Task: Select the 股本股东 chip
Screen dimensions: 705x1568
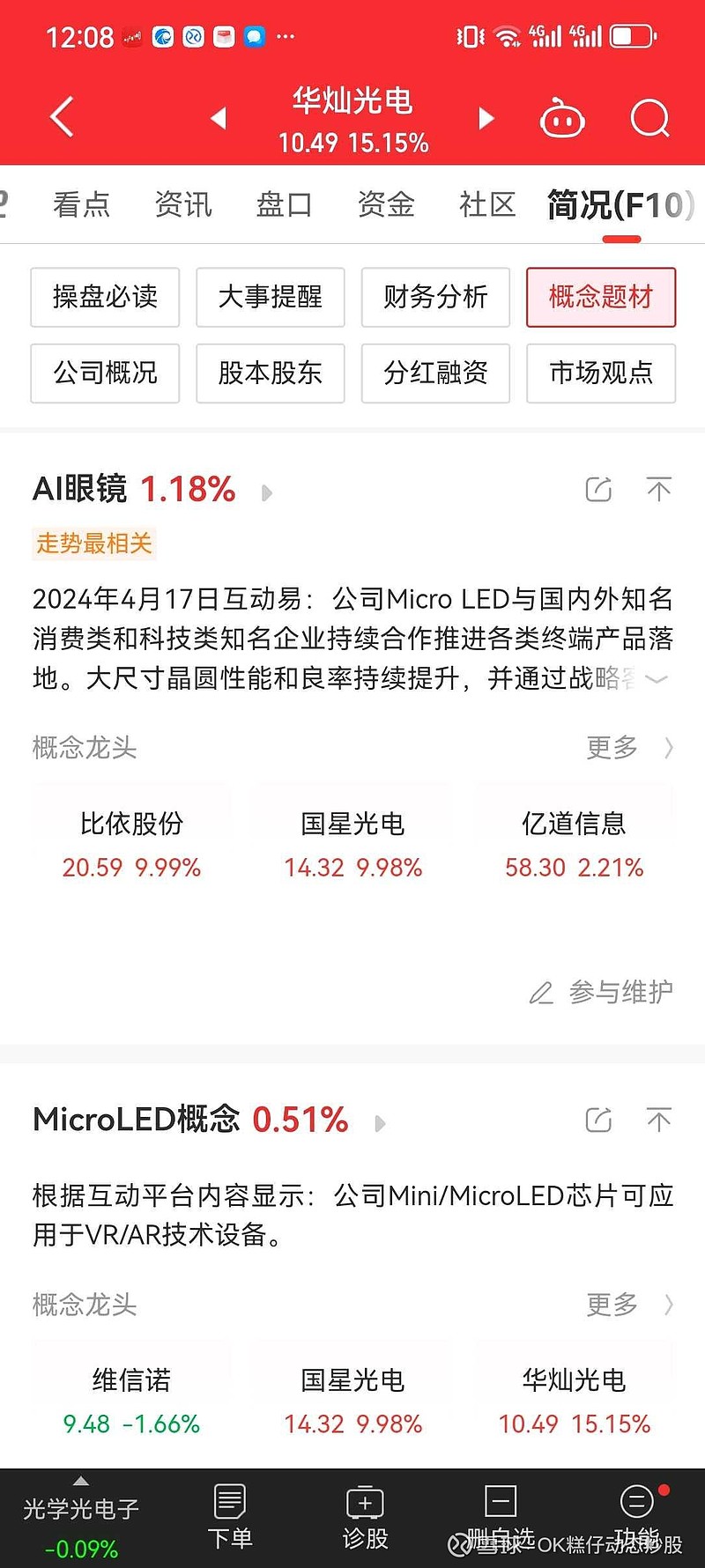Action: coord(270,374)
